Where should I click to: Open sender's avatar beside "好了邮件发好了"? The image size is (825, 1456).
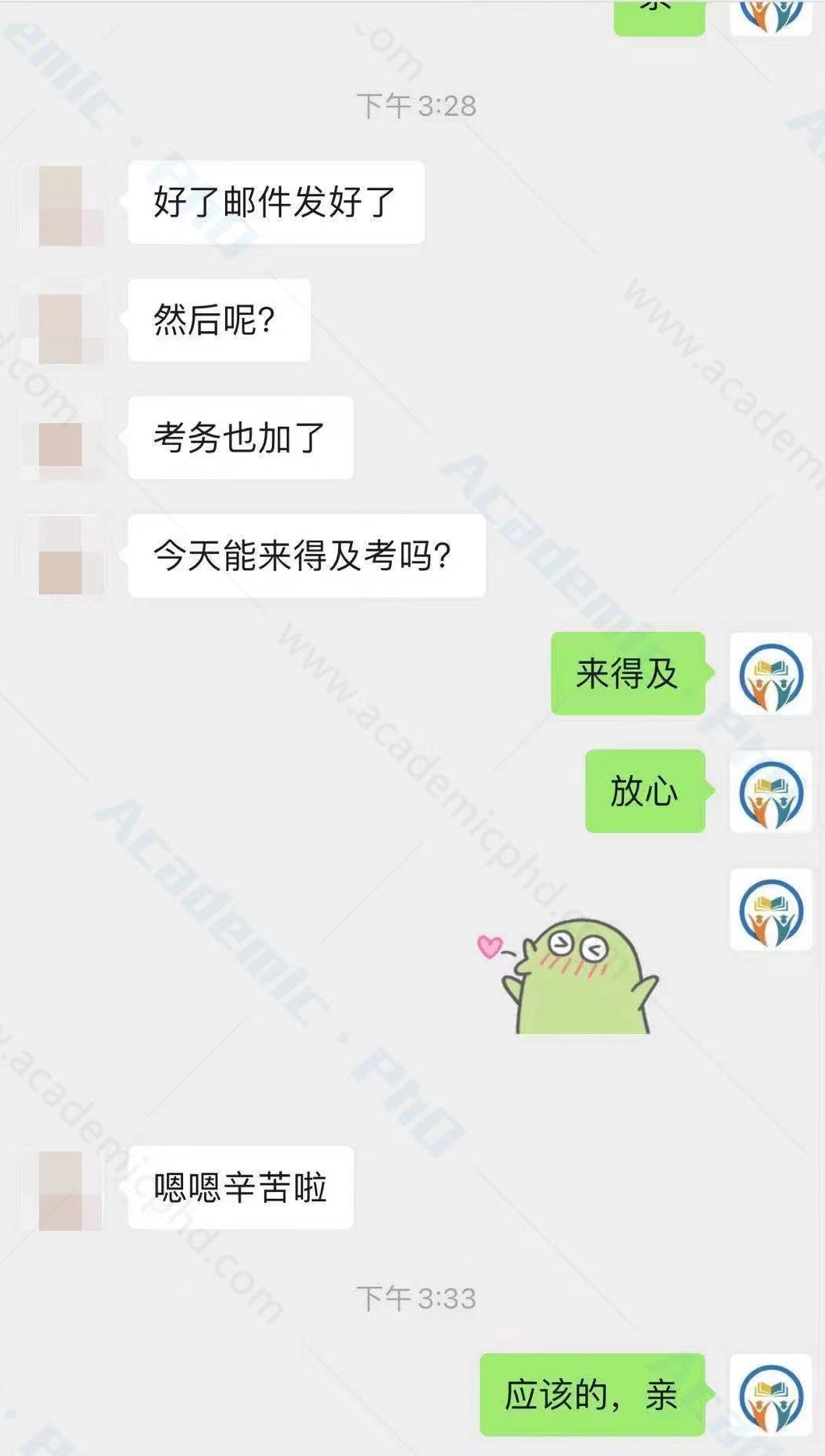(62, 204)
